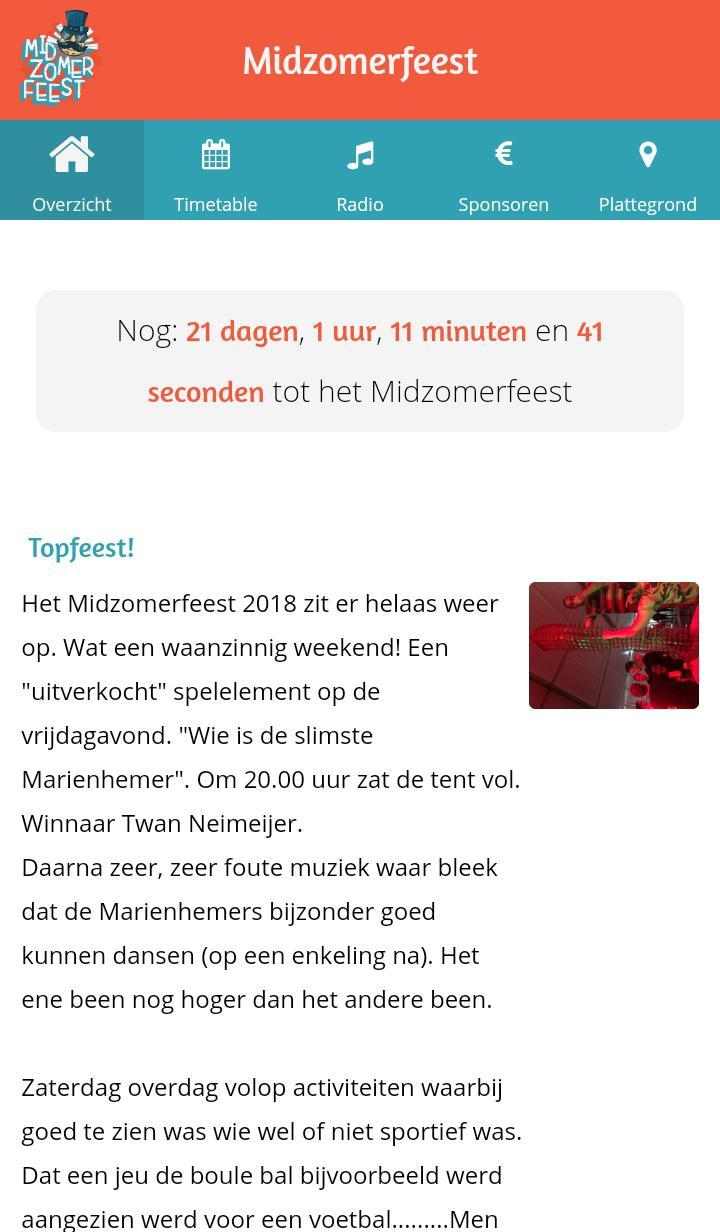Viewport: 720px width, 1232px height.
Task: Open the Timetable tab
Action: 216,171
